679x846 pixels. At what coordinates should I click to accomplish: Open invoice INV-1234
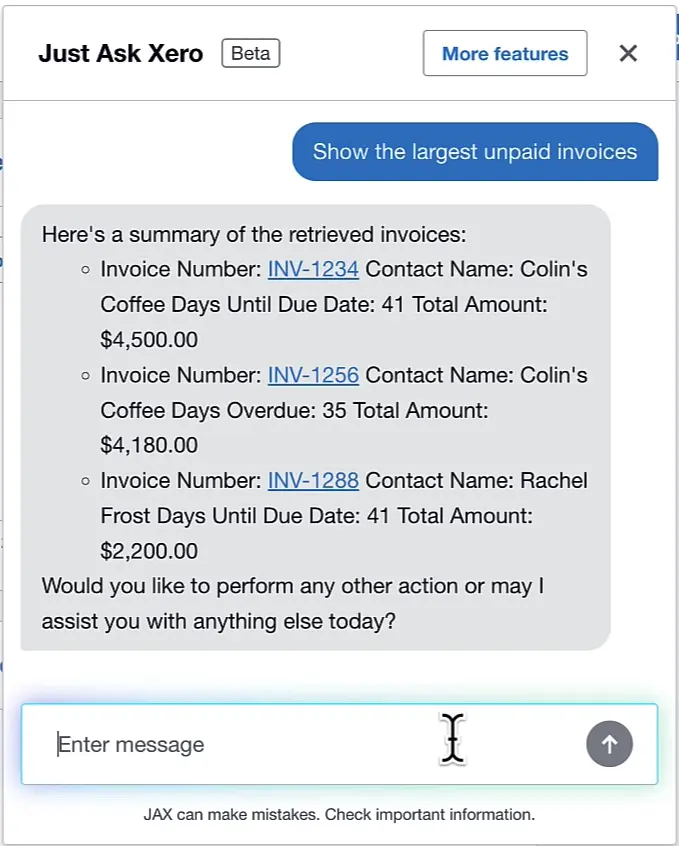click(x=313, y=269)
